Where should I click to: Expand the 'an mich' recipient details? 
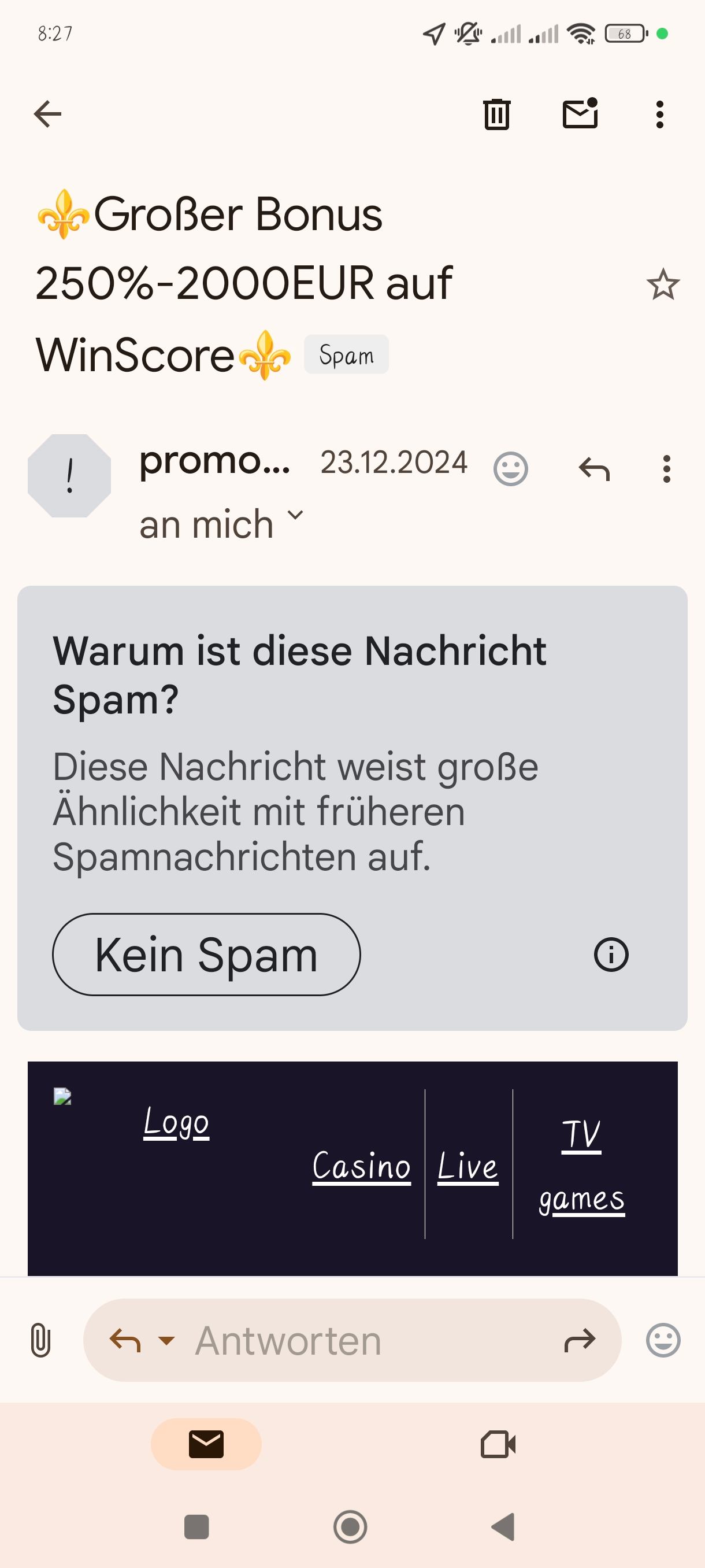[295, 516]
